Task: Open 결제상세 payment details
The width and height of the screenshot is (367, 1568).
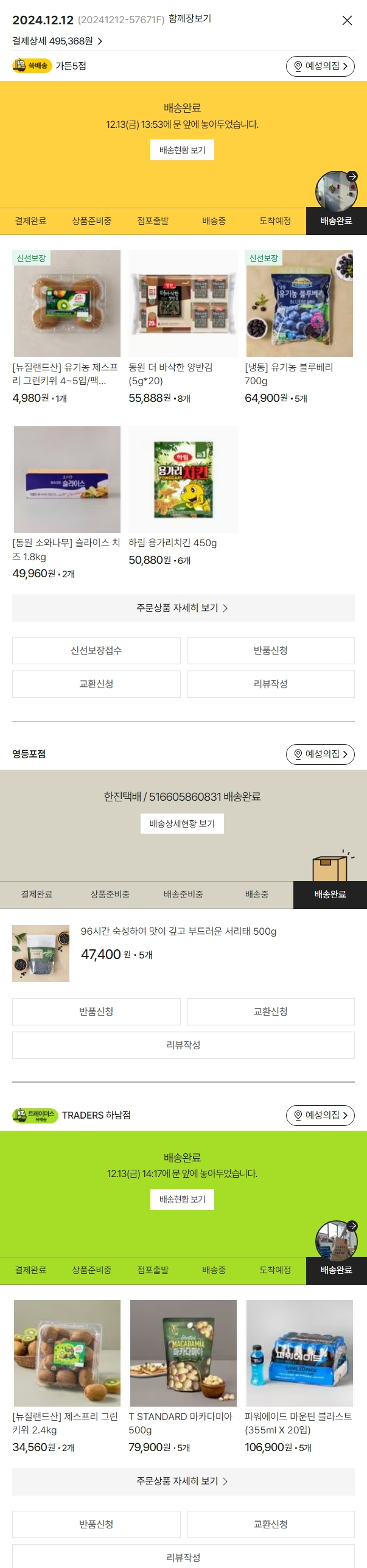Action: (57, 41)
